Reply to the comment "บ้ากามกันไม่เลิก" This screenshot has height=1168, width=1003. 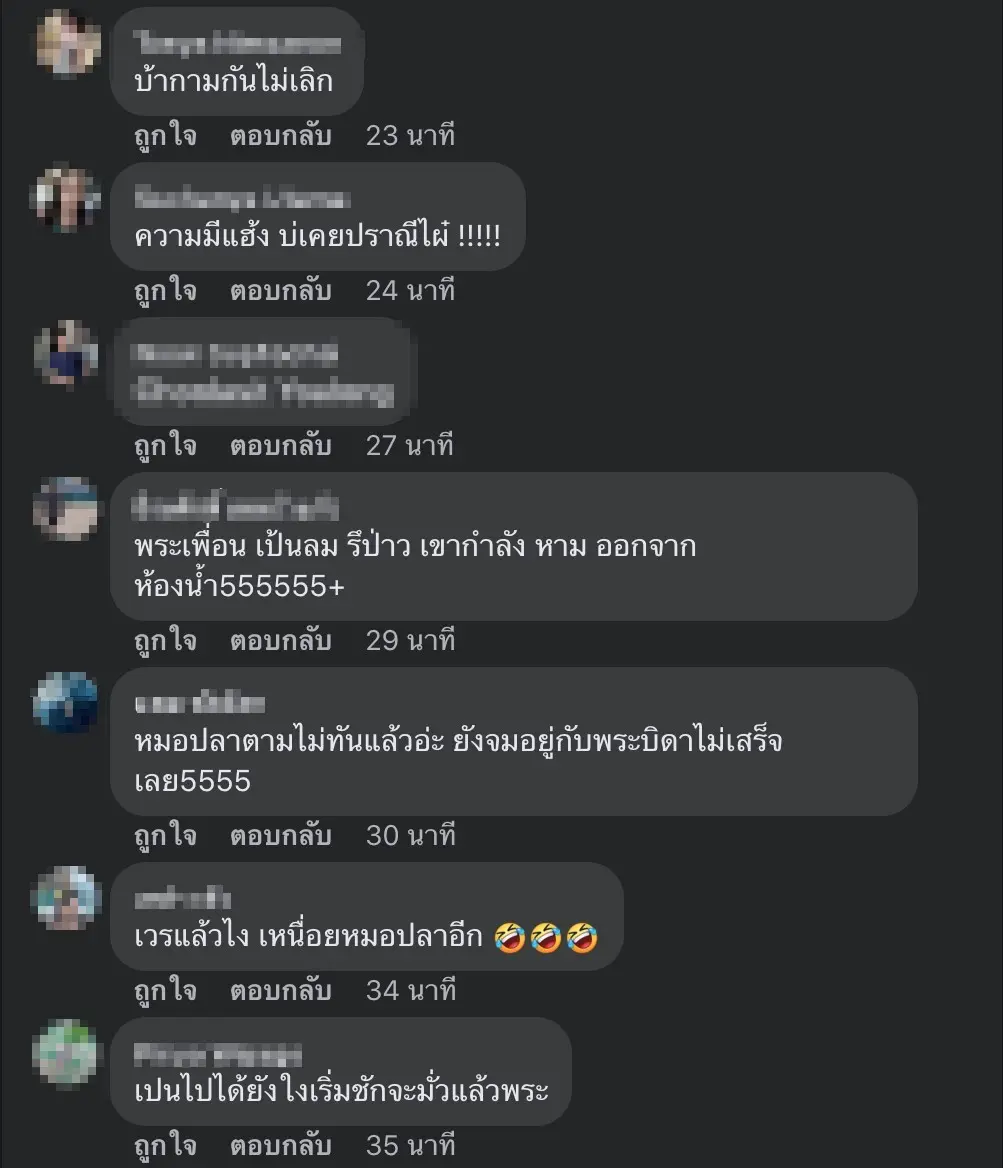click(x=280, y=136)
